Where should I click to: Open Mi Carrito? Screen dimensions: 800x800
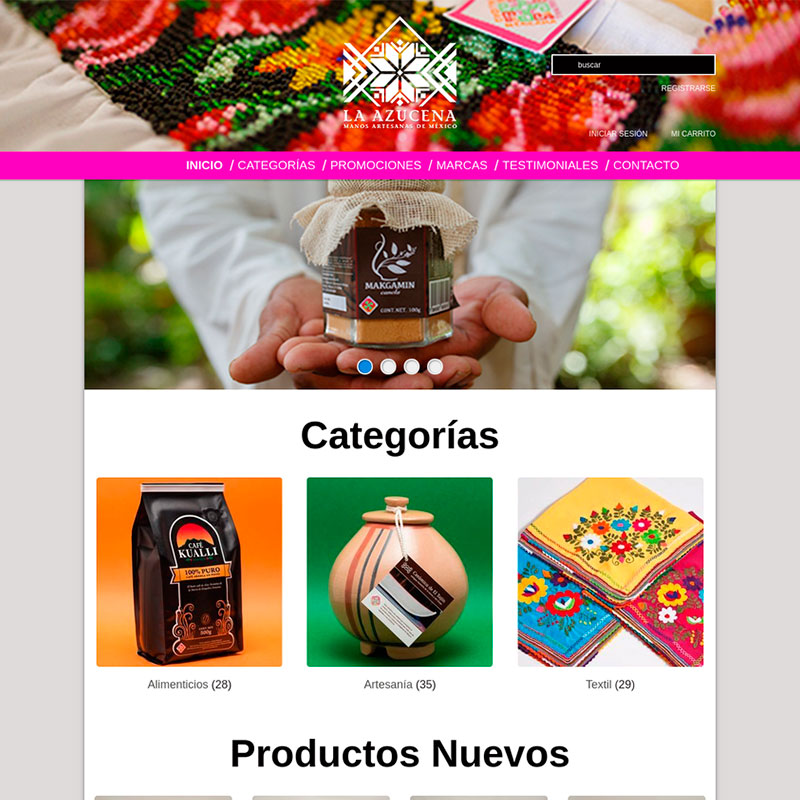click(x=693, y=134)
